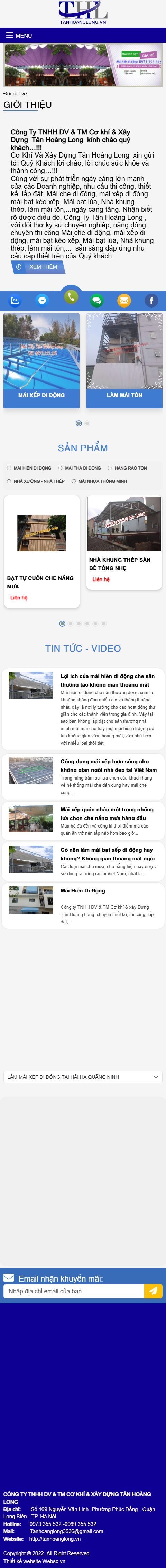Open the MENU hamburger button
The height and width of the screenshot is (1568, 166).
(19, 35)
